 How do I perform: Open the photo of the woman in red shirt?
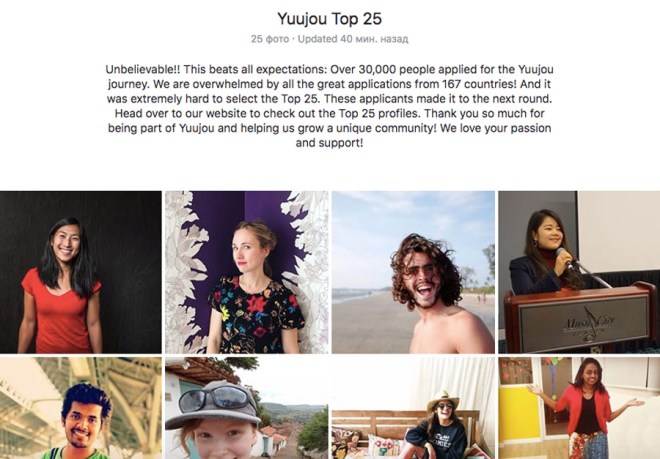[80, 272]
